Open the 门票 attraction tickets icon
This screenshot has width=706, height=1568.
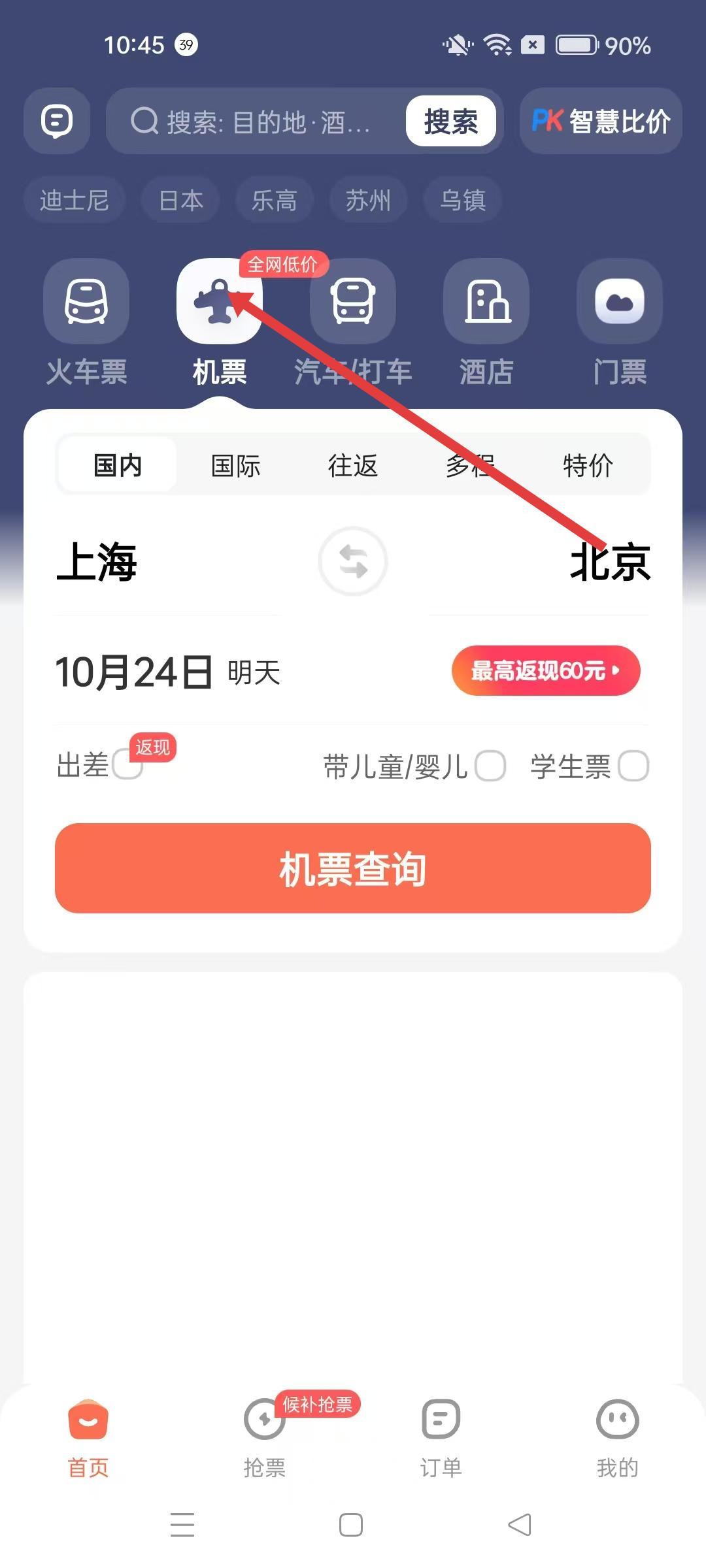pyautogui.click(x=619, y=301)
